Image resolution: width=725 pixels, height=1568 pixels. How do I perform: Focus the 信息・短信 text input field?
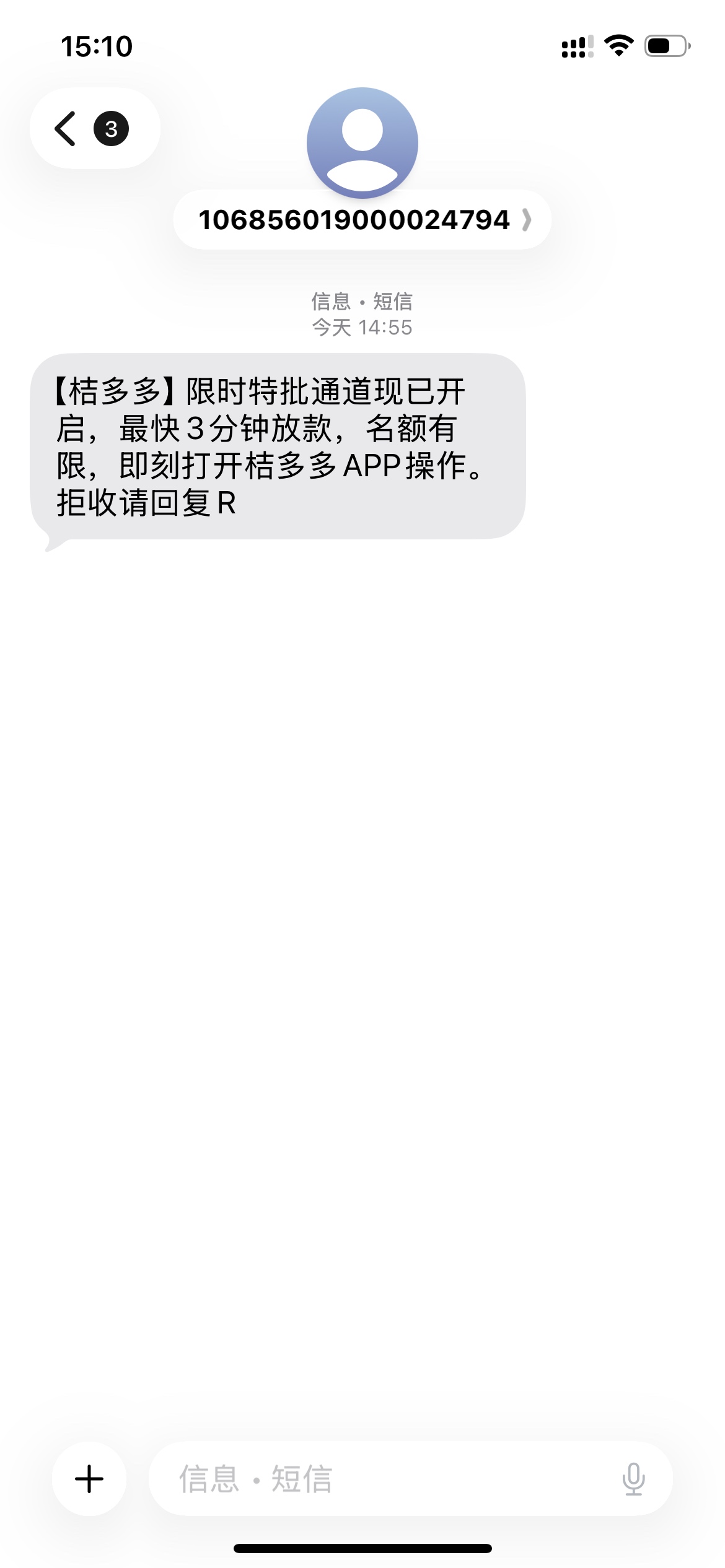[384, 1479]
